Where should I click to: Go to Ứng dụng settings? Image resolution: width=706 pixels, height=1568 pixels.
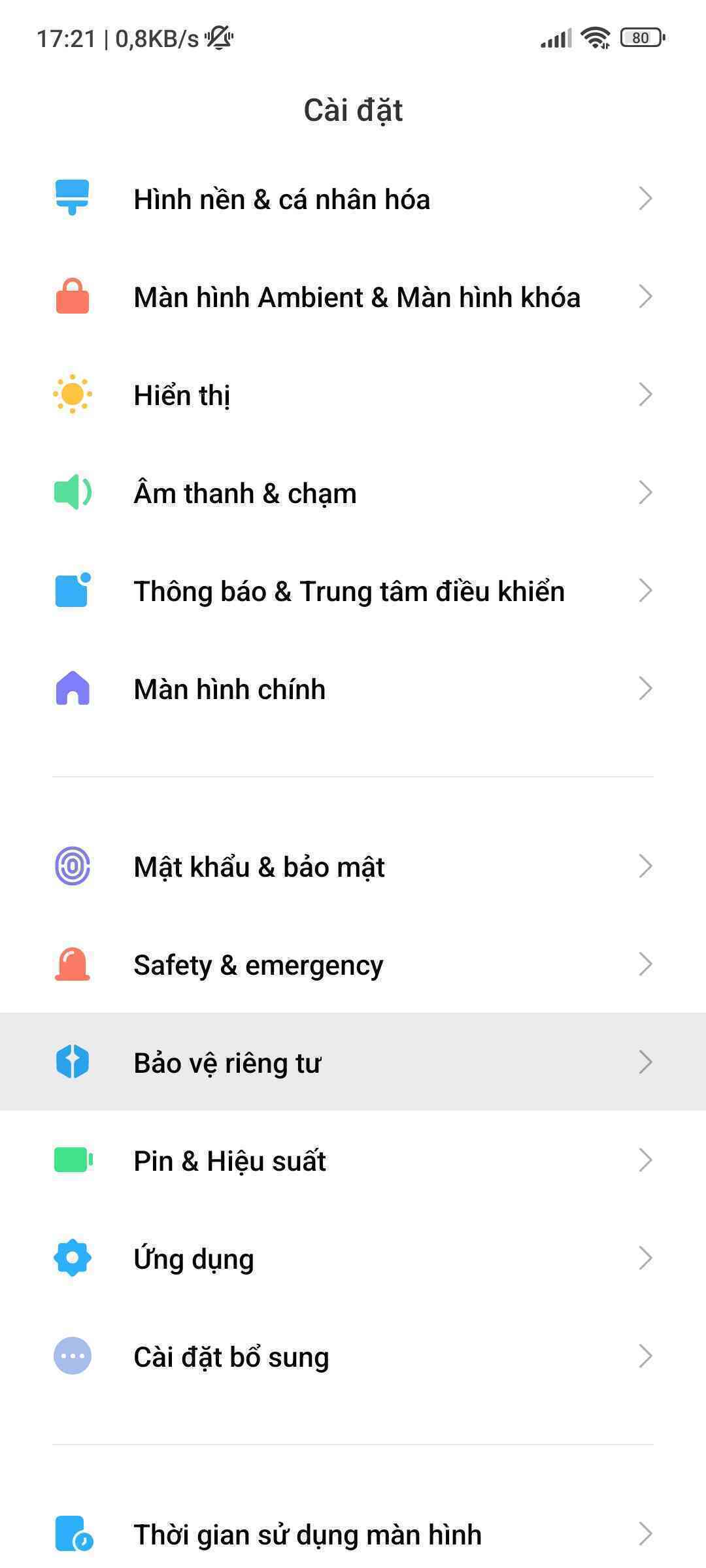pos(353,1258)
